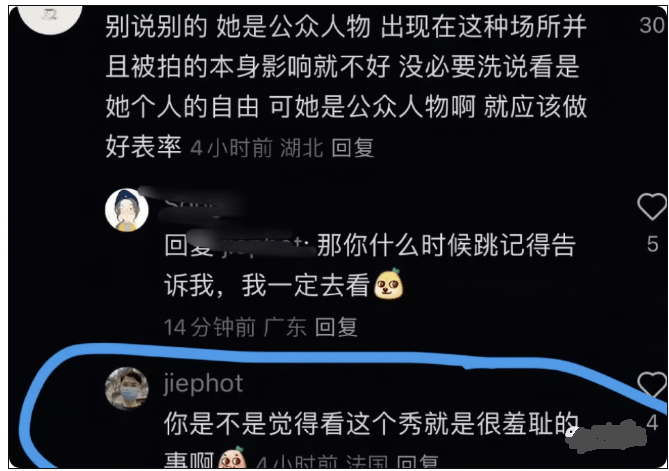This screenshot has width=669, height=471.
Task: Open jiephot's profile from the username
Action: coord(203,384)
